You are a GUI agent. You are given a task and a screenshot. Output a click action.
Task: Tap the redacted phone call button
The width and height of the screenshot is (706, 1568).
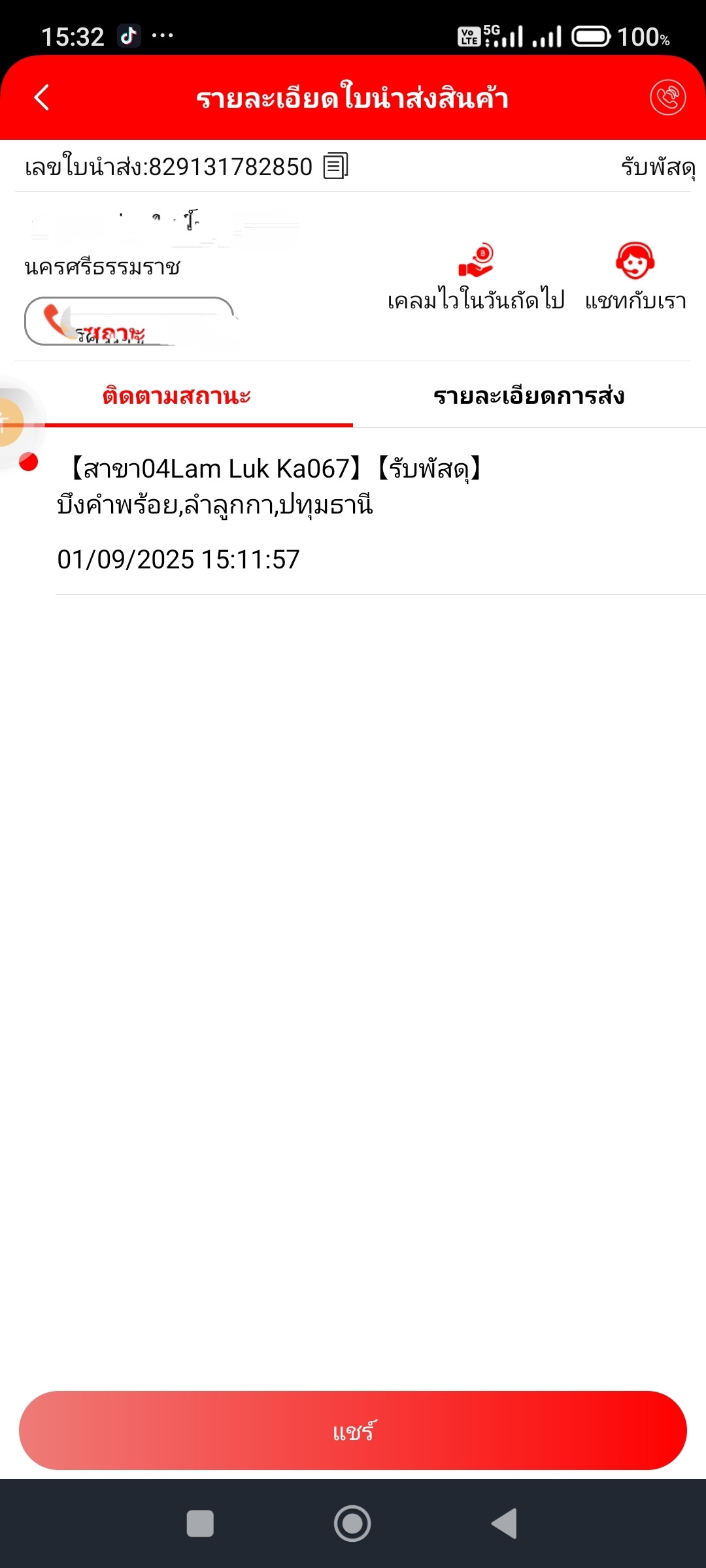[x=129, y=321]
